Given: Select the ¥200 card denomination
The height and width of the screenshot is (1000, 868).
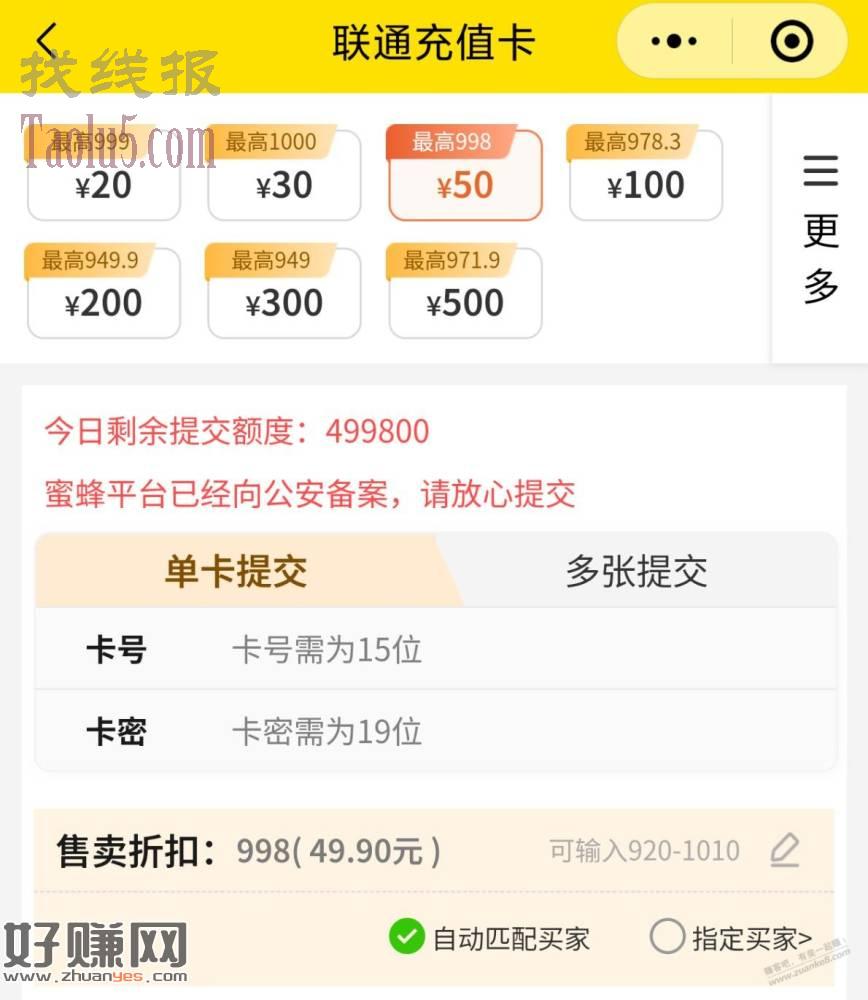Looking at the screenshot, I should tap(103, 293).
